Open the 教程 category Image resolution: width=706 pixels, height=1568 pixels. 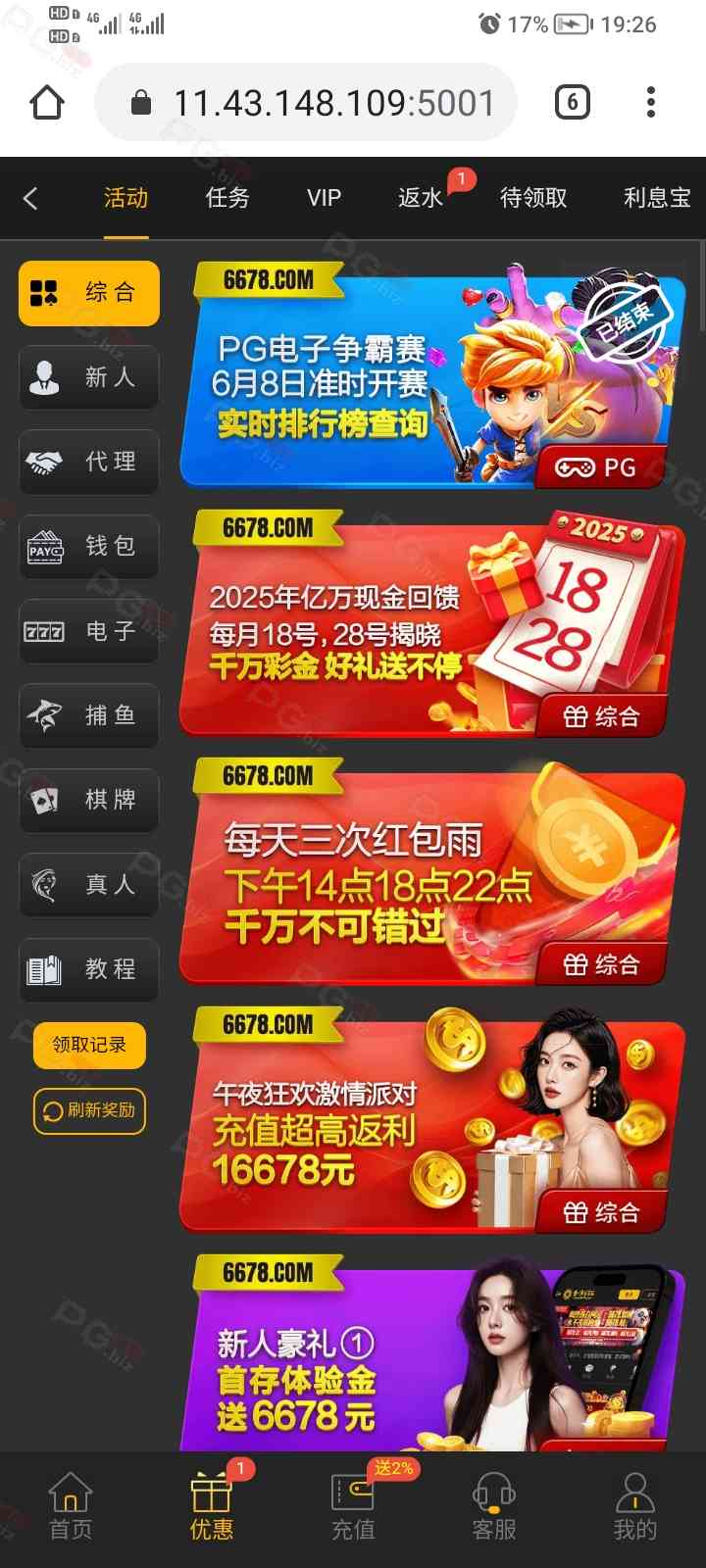[x=89, y=969]
